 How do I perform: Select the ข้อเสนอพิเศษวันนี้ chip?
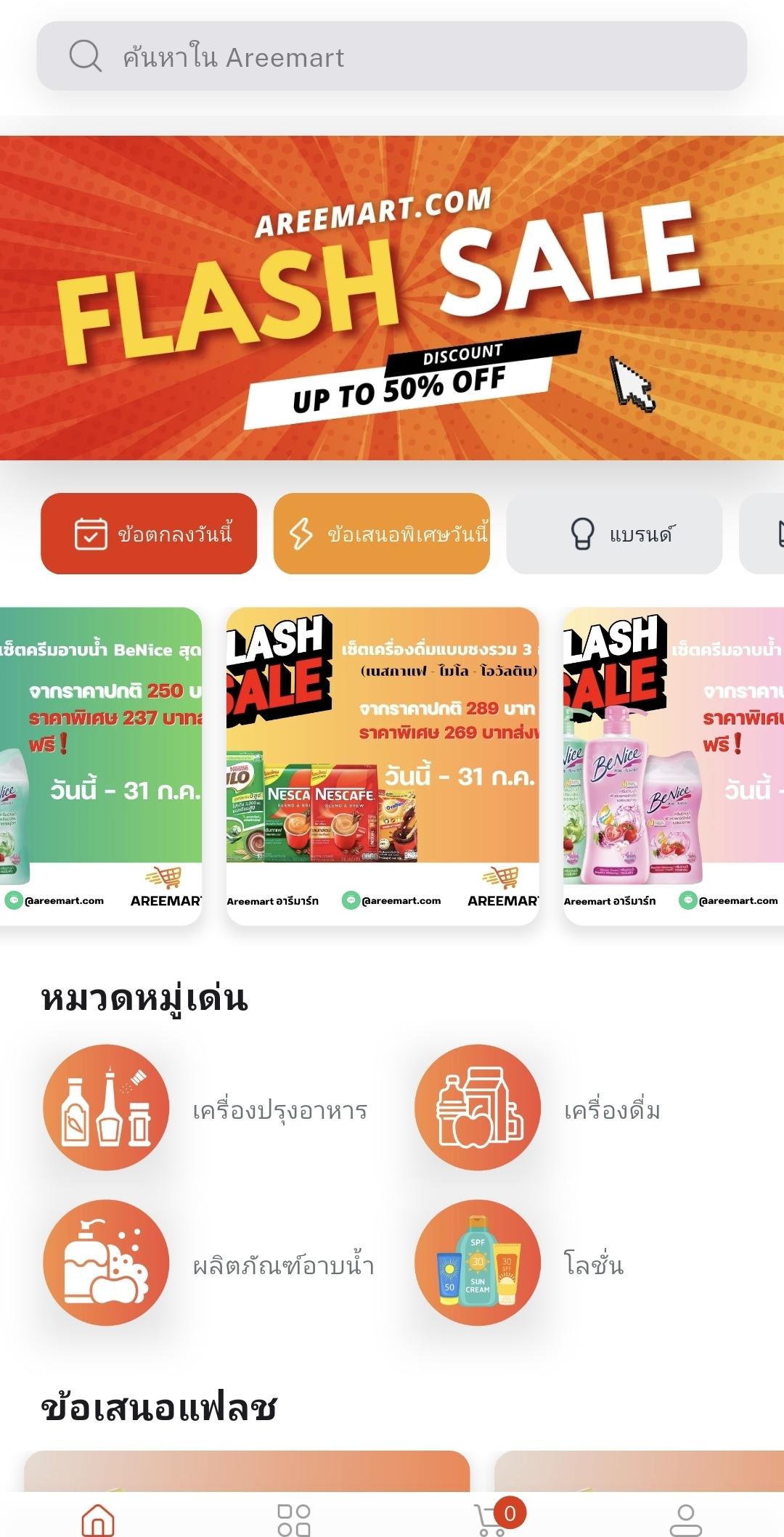pos(382,534)
